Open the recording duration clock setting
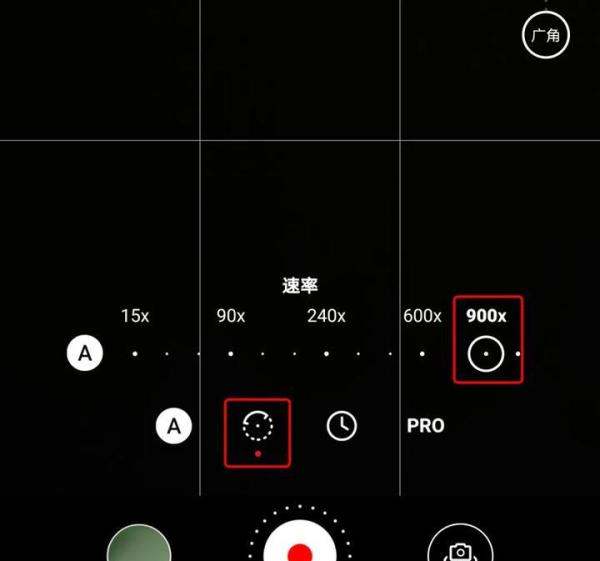Image resolution: width=600 pixels, height=561 pixels. click(342, 426)
